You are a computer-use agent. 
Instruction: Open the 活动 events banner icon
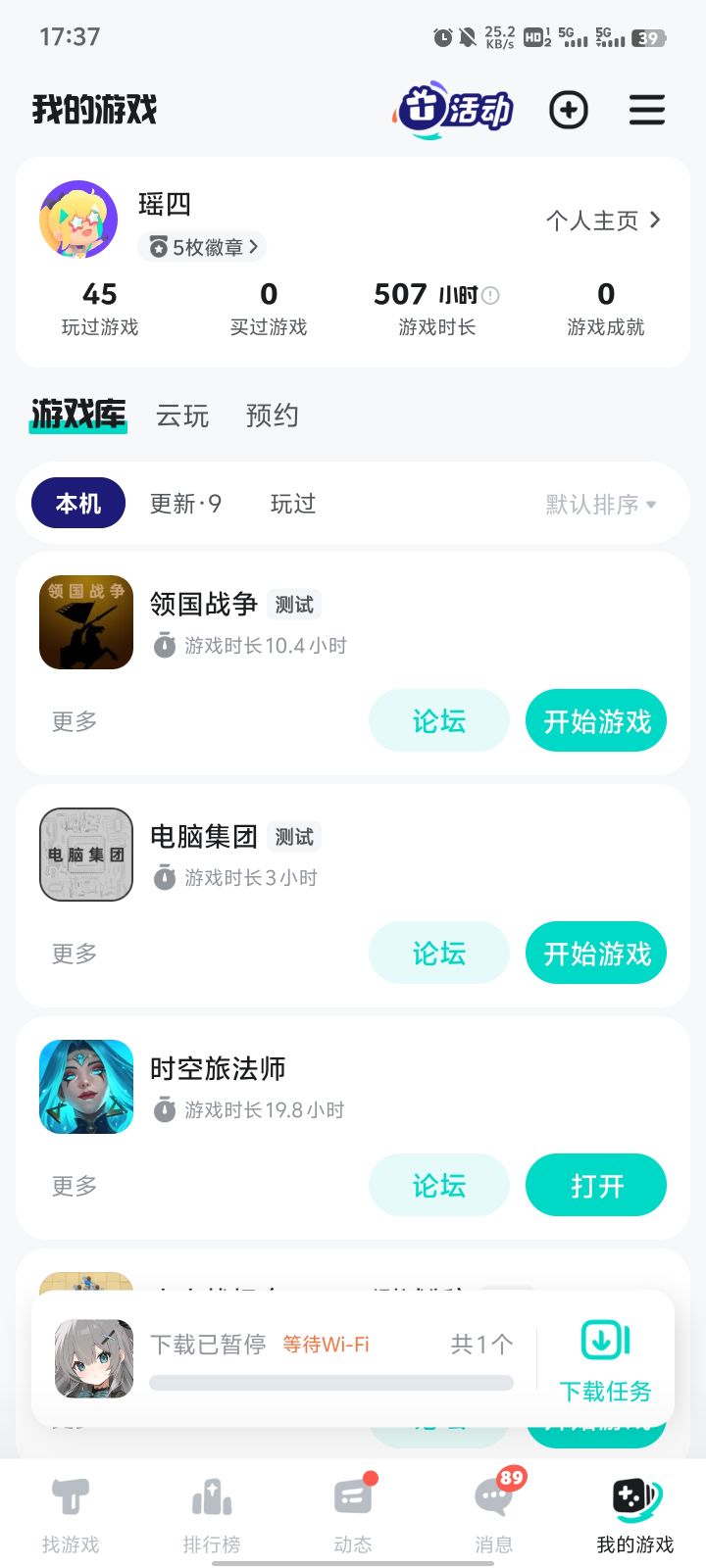tap(456, 110)
